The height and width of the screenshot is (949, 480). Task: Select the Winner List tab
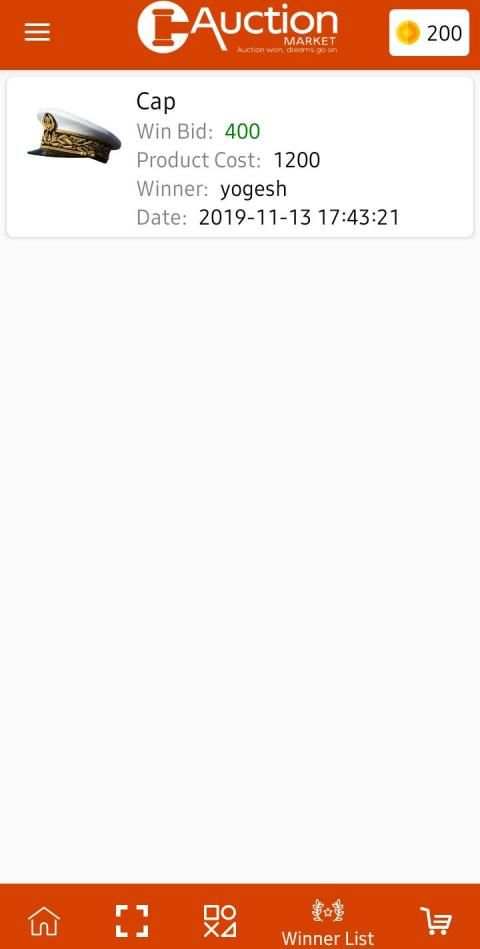(327, 922)
